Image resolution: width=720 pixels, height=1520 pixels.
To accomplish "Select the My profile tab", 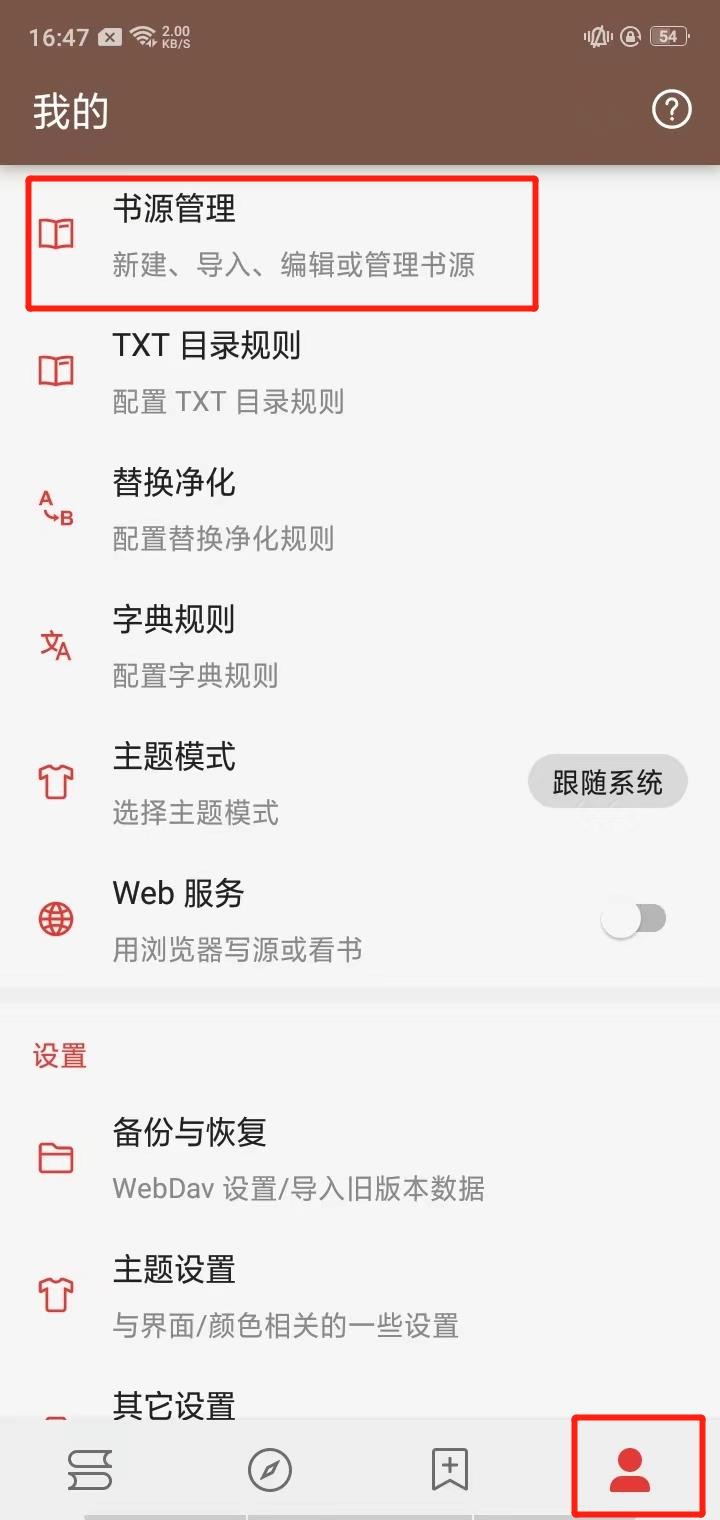I will coord(630,1470).
